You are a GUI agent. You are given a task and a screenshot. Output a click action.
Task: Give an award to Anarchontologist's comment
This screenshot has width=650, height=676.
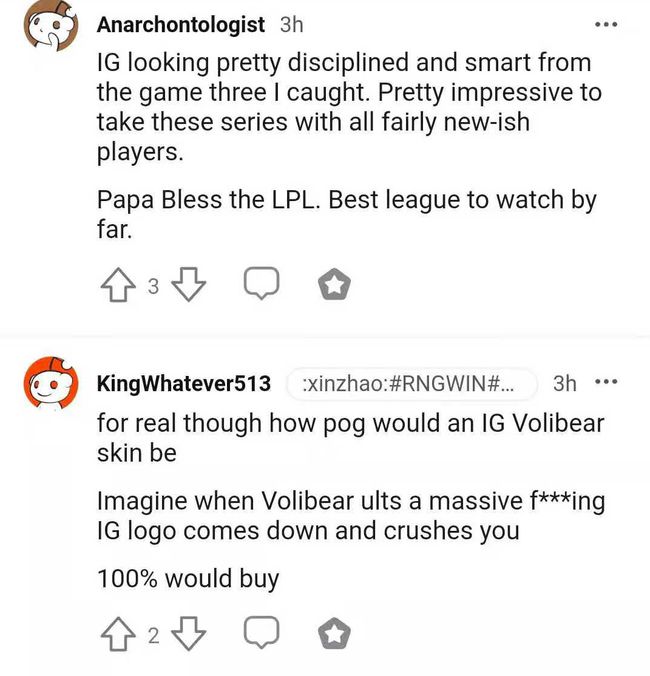(334, 287)
